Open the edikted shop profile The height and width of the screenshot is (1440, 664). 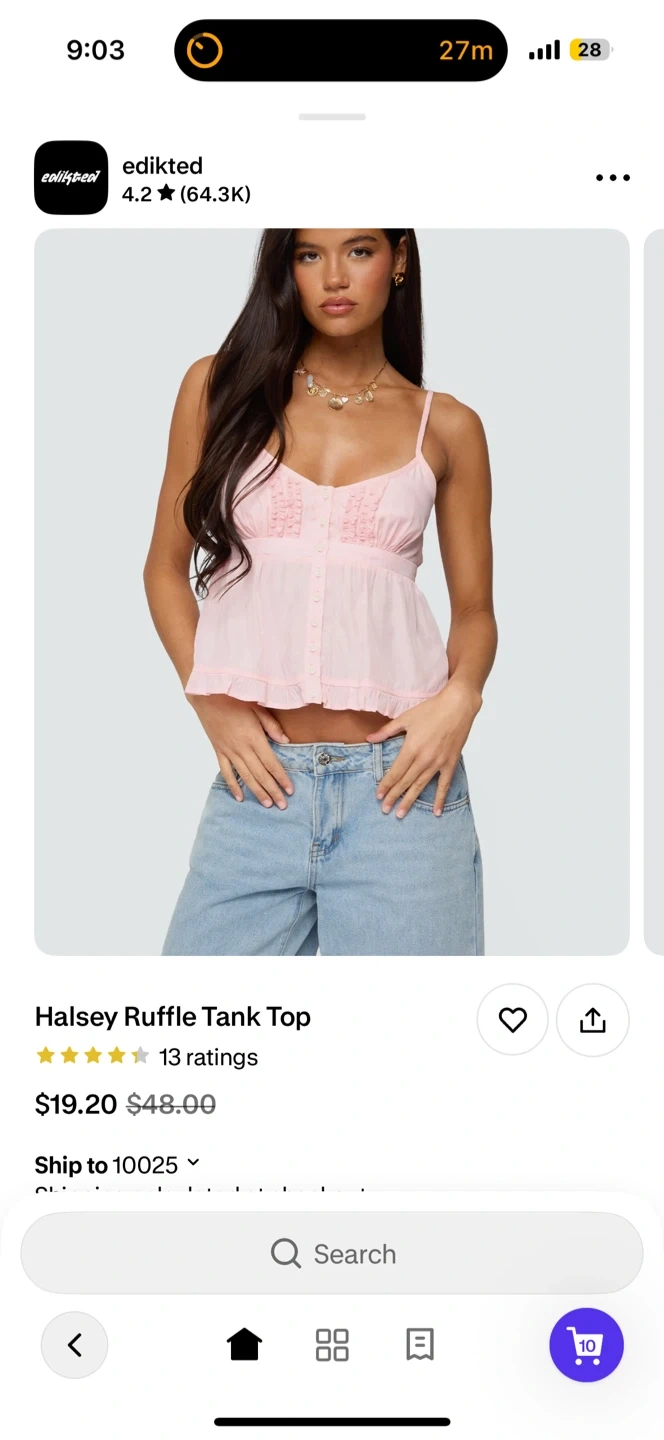pos(143,178)
